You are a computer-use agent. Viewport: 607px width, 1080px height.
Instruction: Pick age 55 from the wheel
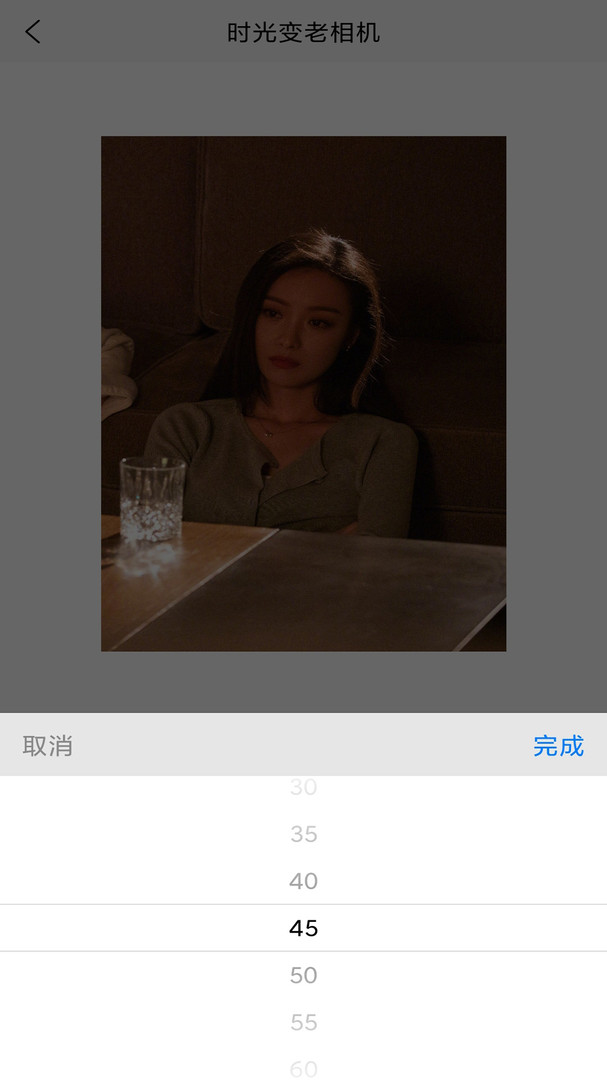[303, 1022]
